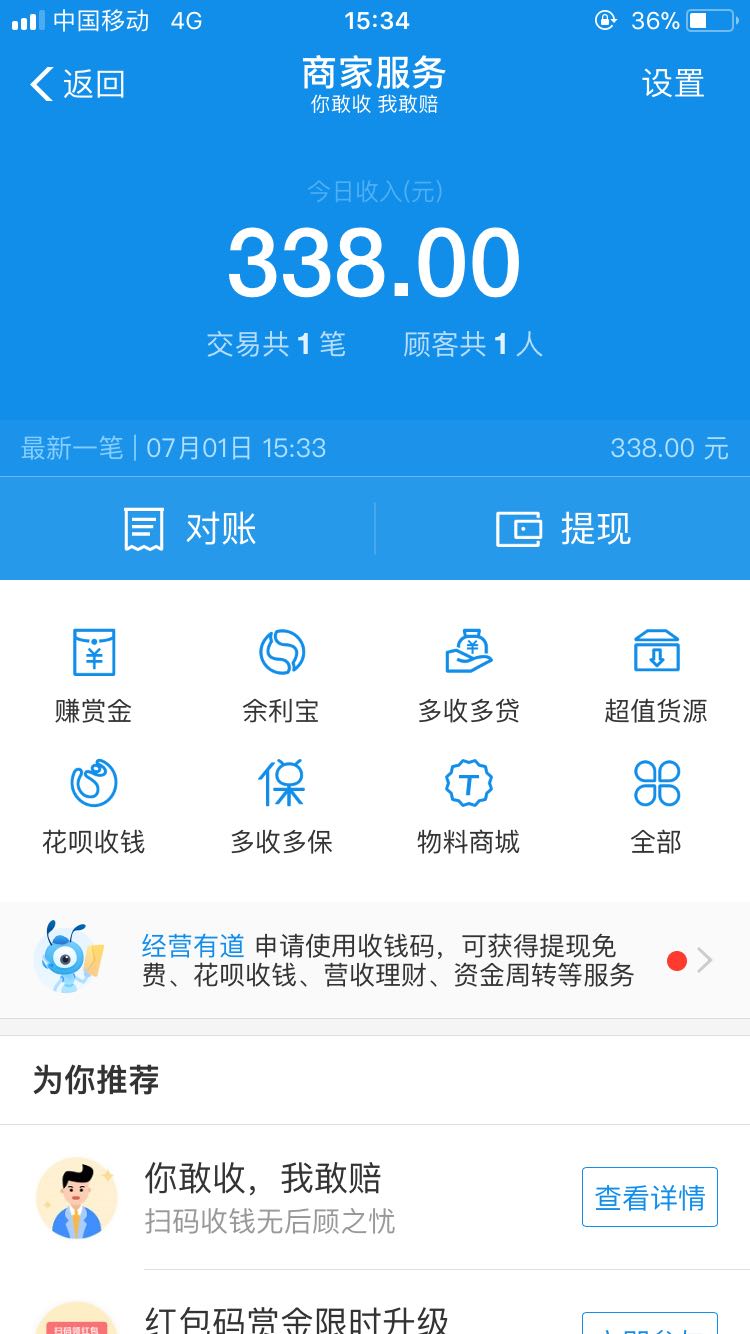Viewport: 750px width, 1334px height.
Task: Open the 赚赏金 shortcut
Action: click(94, 675)
